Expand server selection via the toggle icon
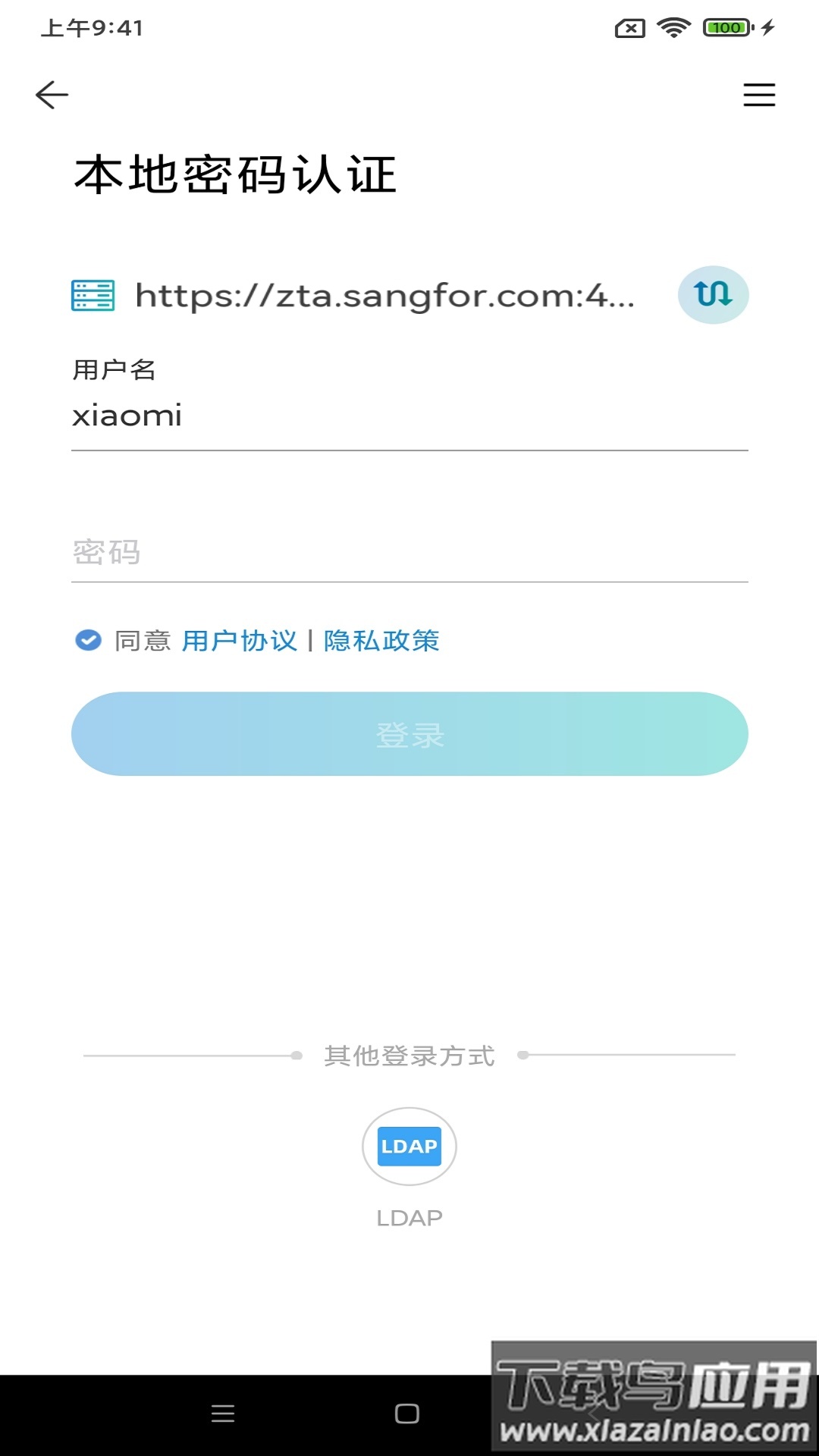Image resolution: width=819 pixels, height=1456 pixels. click(x=713, y=295)
